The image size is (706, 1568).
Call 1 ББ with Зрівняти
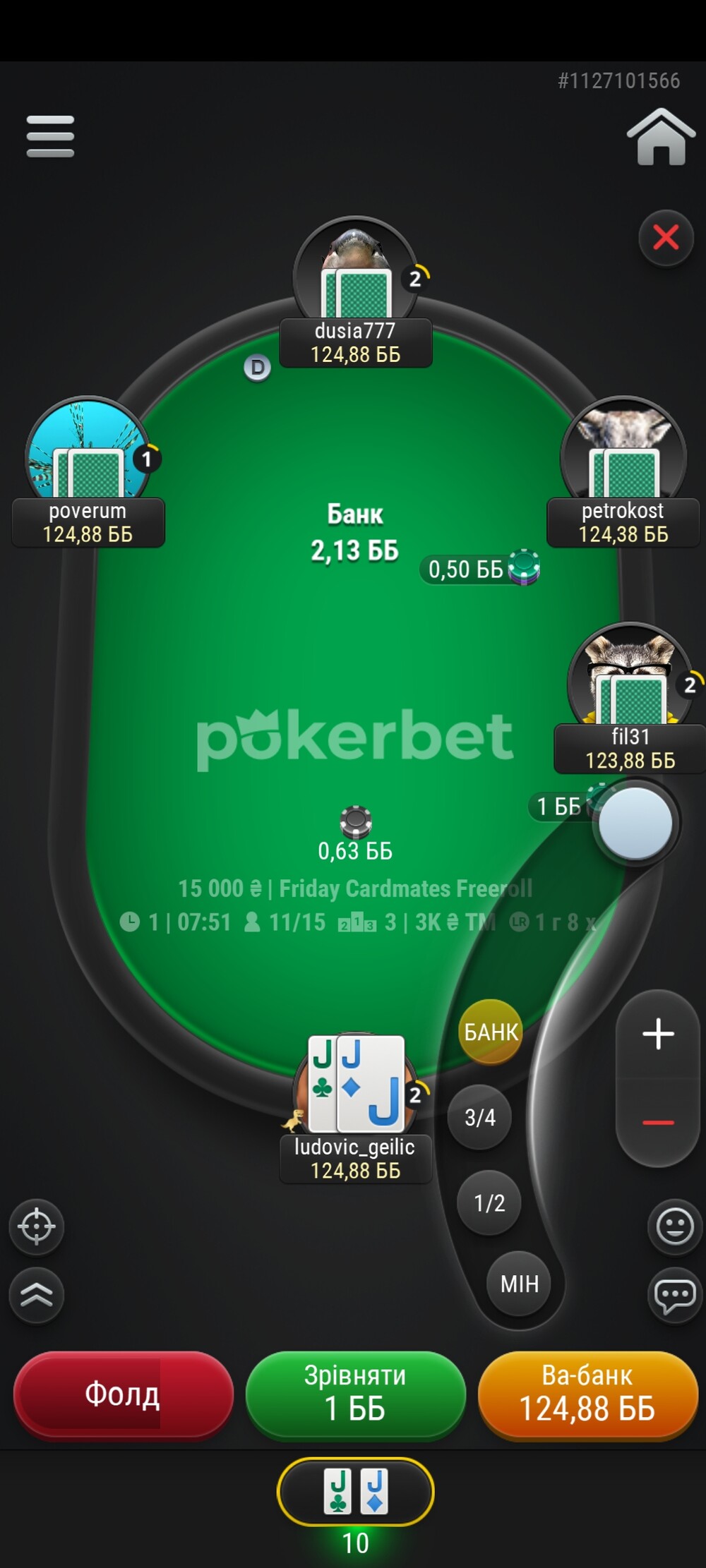[355, 1394]
